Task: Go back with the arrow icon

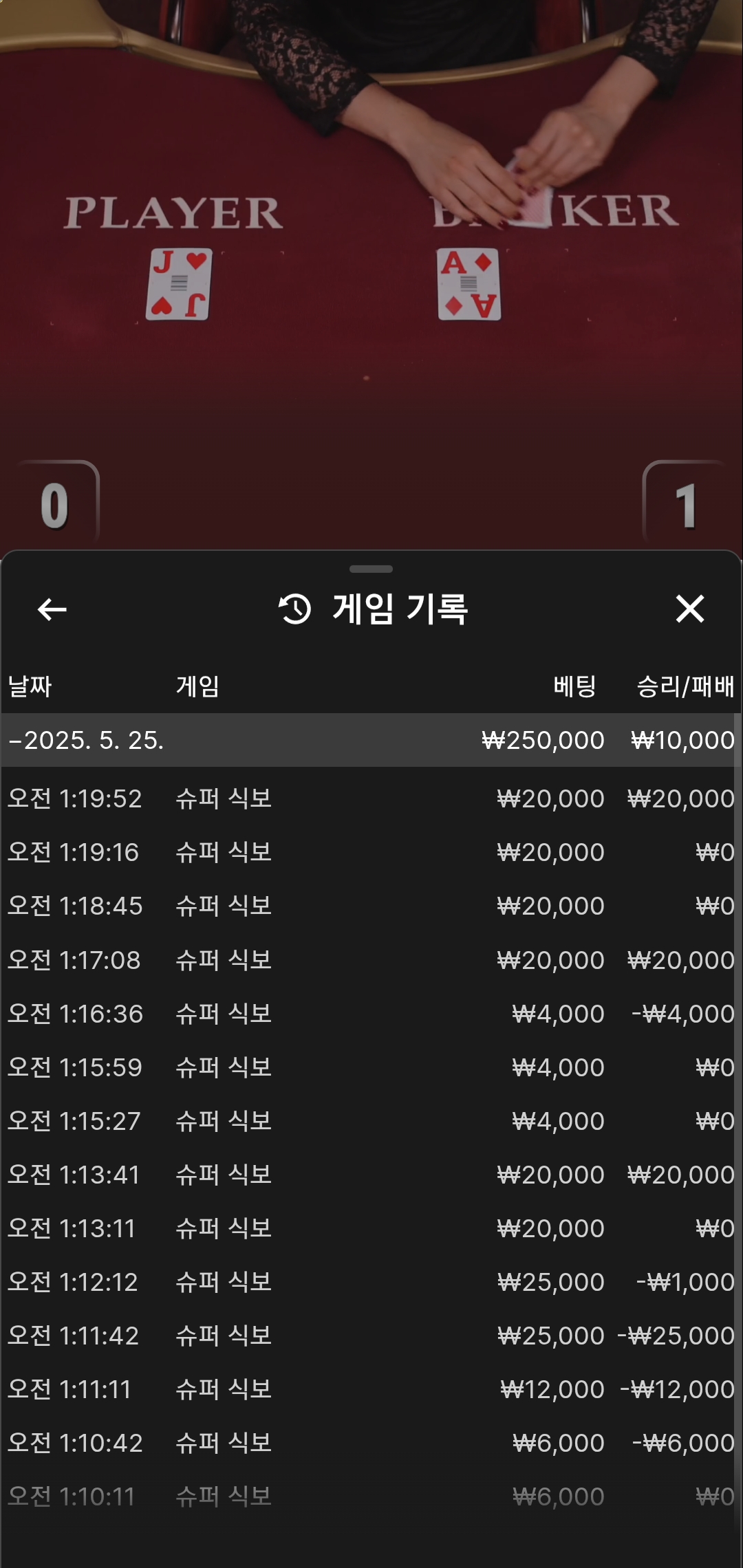Action: [x=52, y=609]
